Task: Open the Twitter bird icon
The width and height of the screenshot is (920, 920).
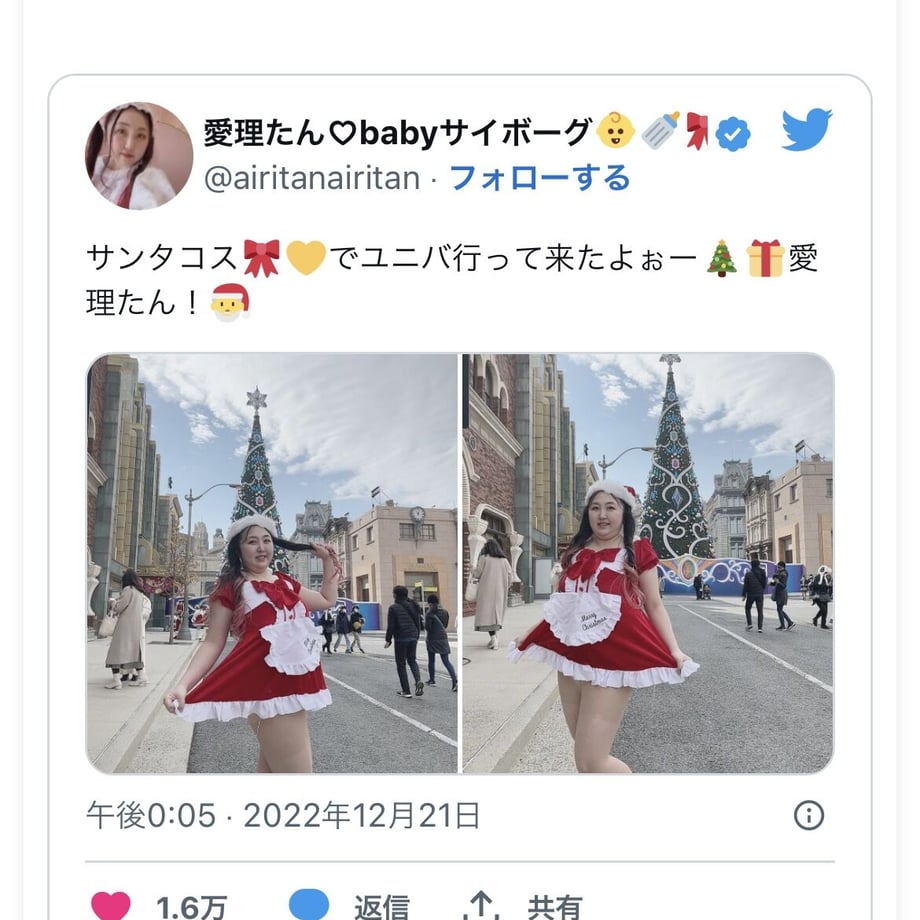Action: pyautogui.click(x=806, y=131)
